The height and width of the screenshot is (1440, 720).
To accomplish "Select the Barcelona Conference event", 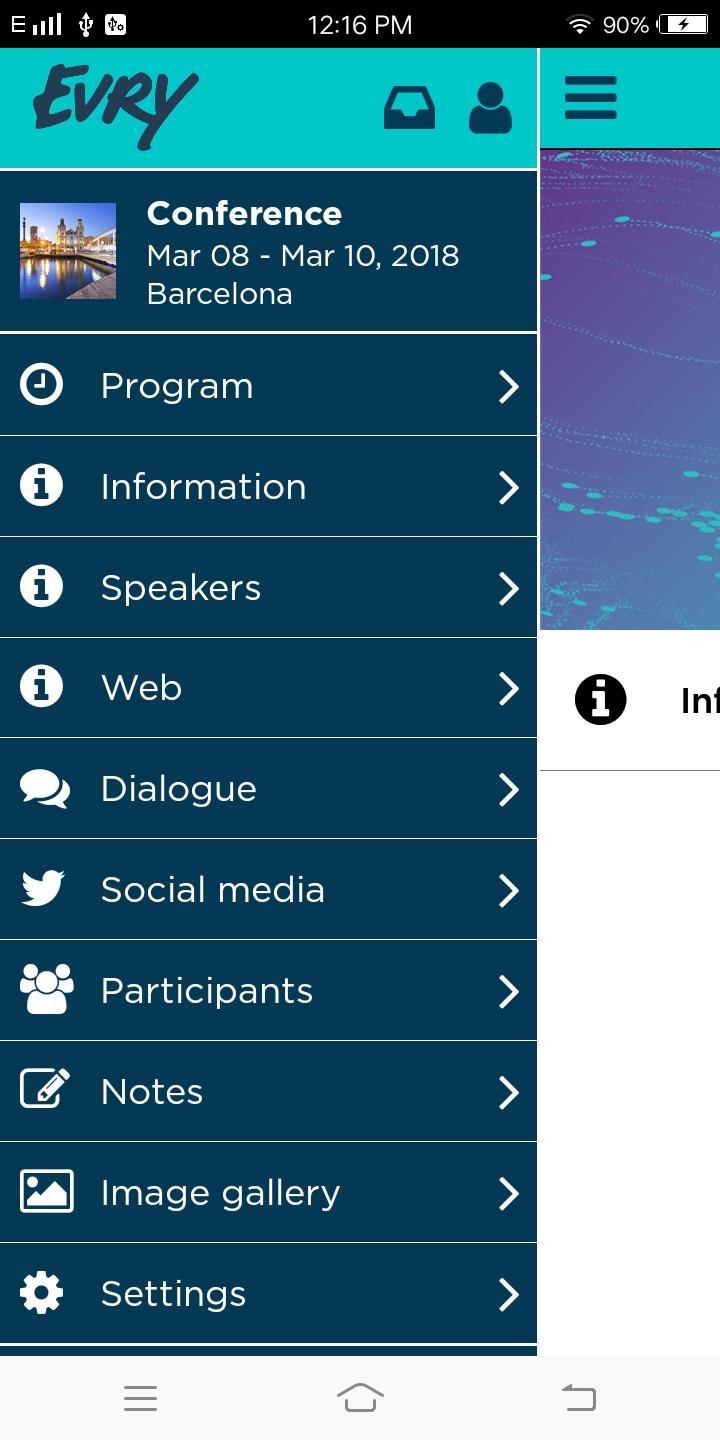I will tap(268, 252).
